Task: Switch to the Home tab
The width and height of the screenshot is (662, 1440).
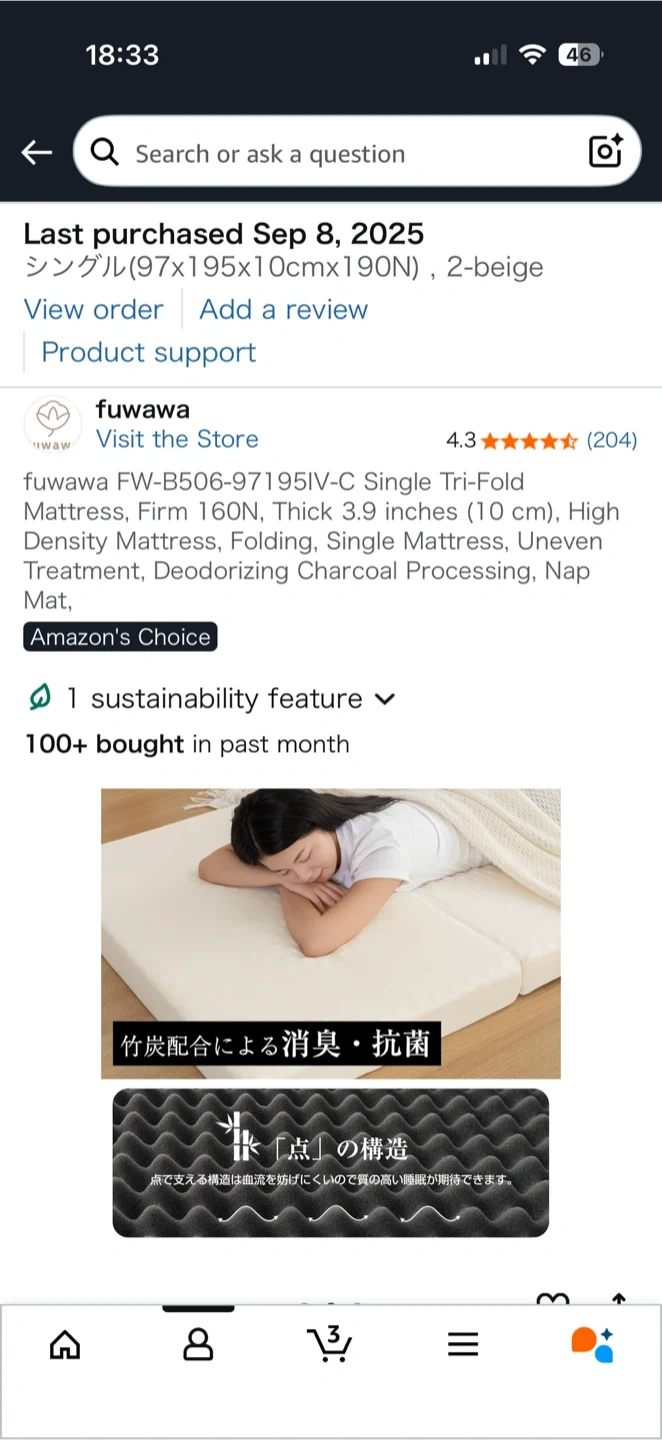Action: coord(65,1344)
